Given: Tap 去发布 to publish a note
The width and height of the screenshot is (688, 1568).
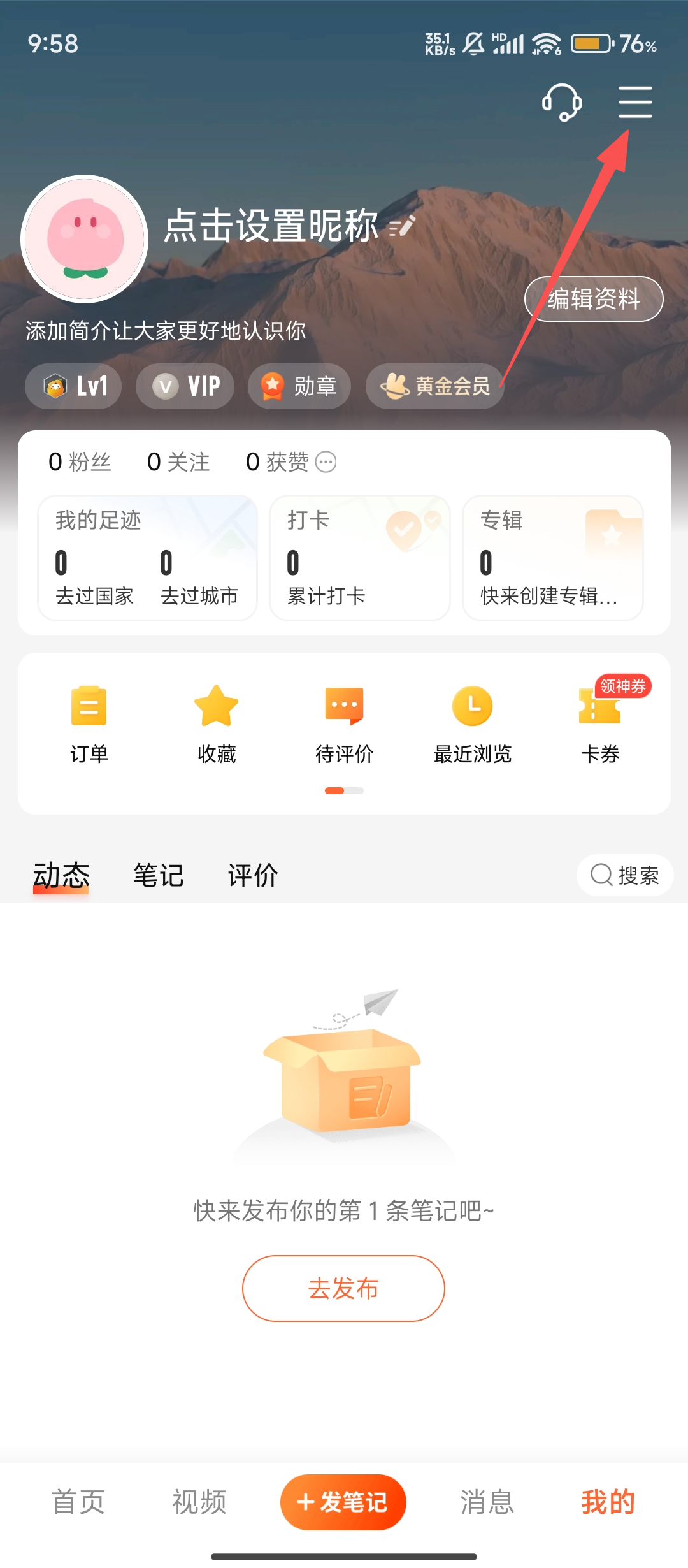Looking at the screenshot, I should coord(343,1288).
